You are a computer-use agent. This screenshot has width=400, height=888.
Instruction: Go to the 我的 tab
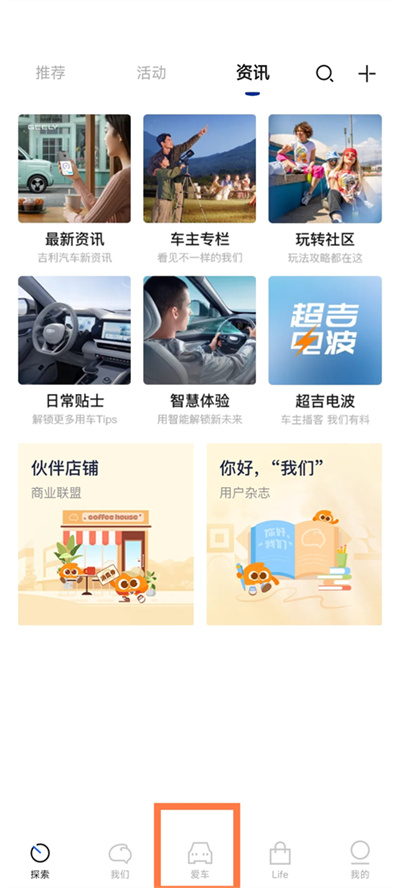pos(360,860)
